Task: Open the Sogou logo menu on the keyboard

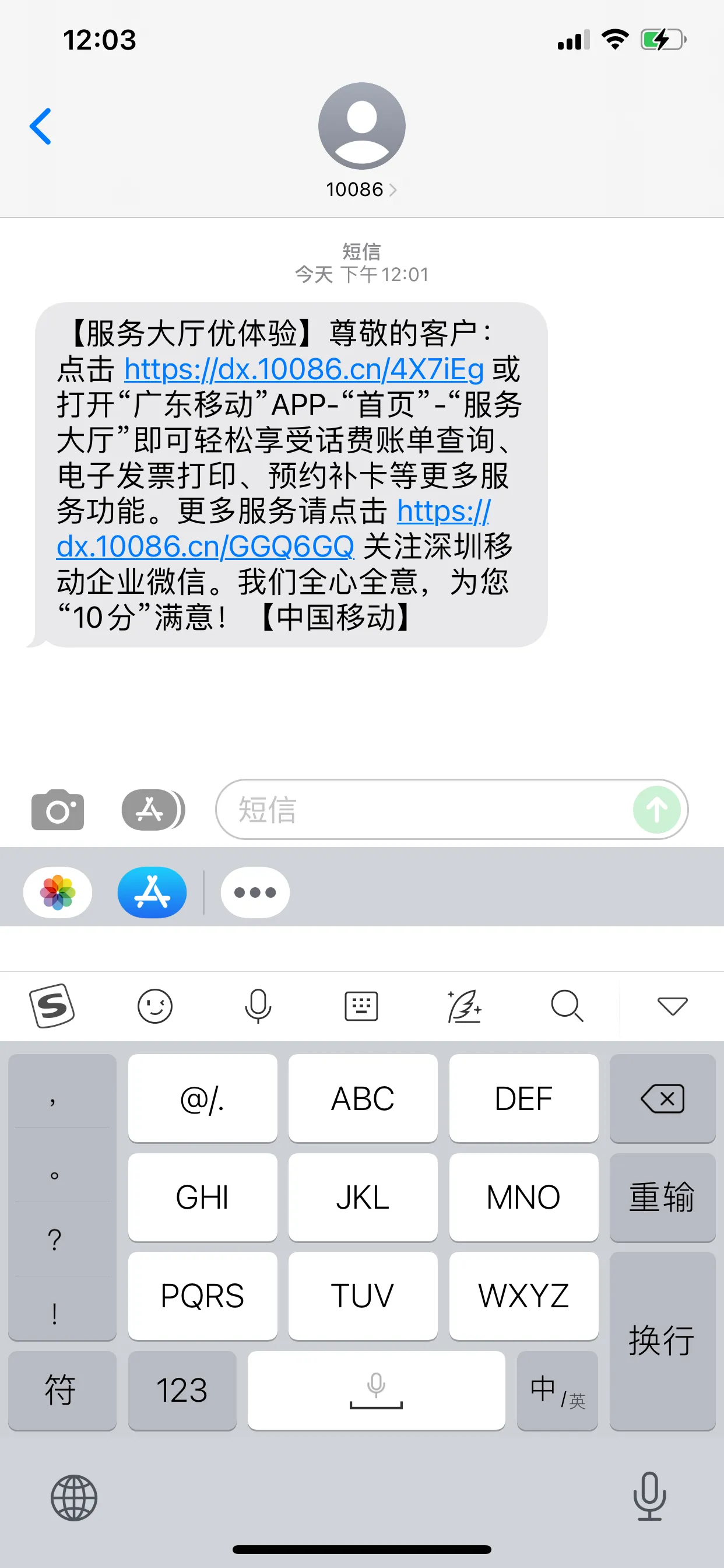Action: [x=52, y=1006]
